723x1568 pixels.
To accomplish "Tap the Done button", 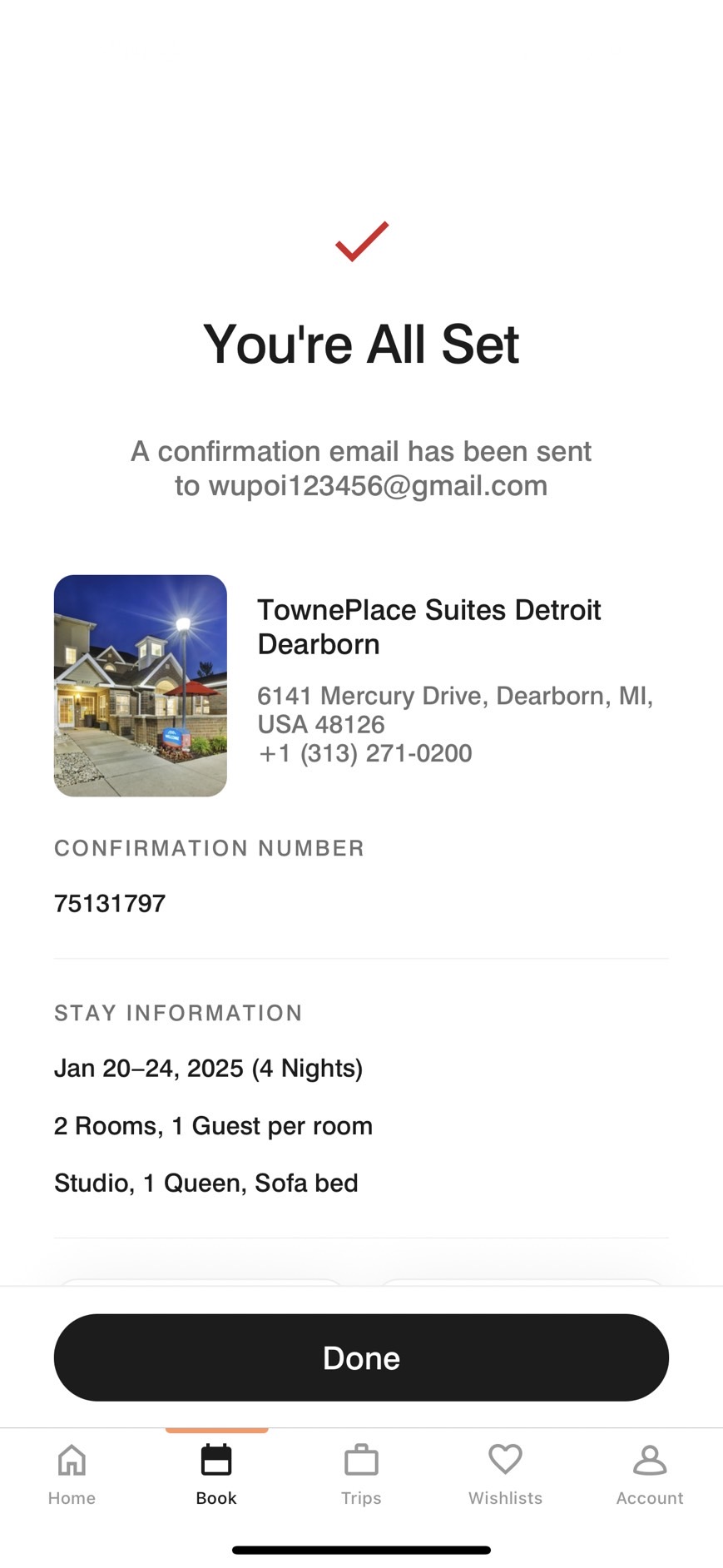I will [x=361, y=1357].
